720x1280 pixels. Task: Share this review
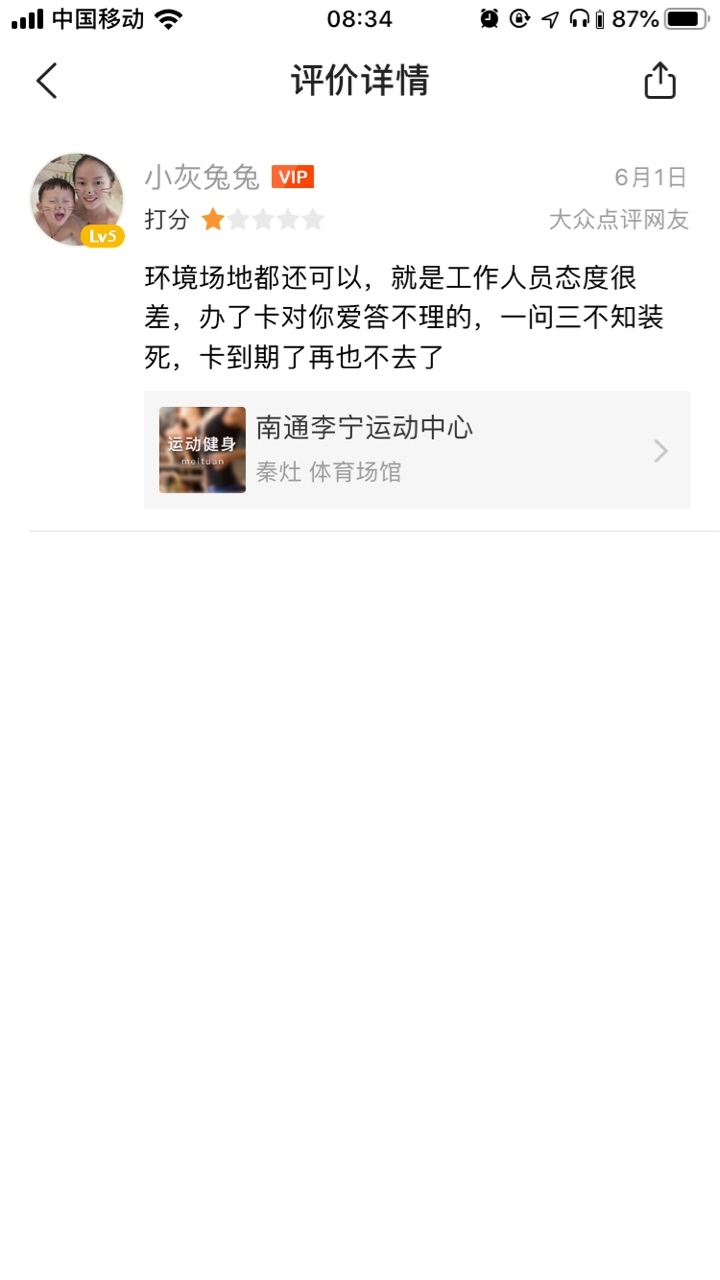point(660,81)
